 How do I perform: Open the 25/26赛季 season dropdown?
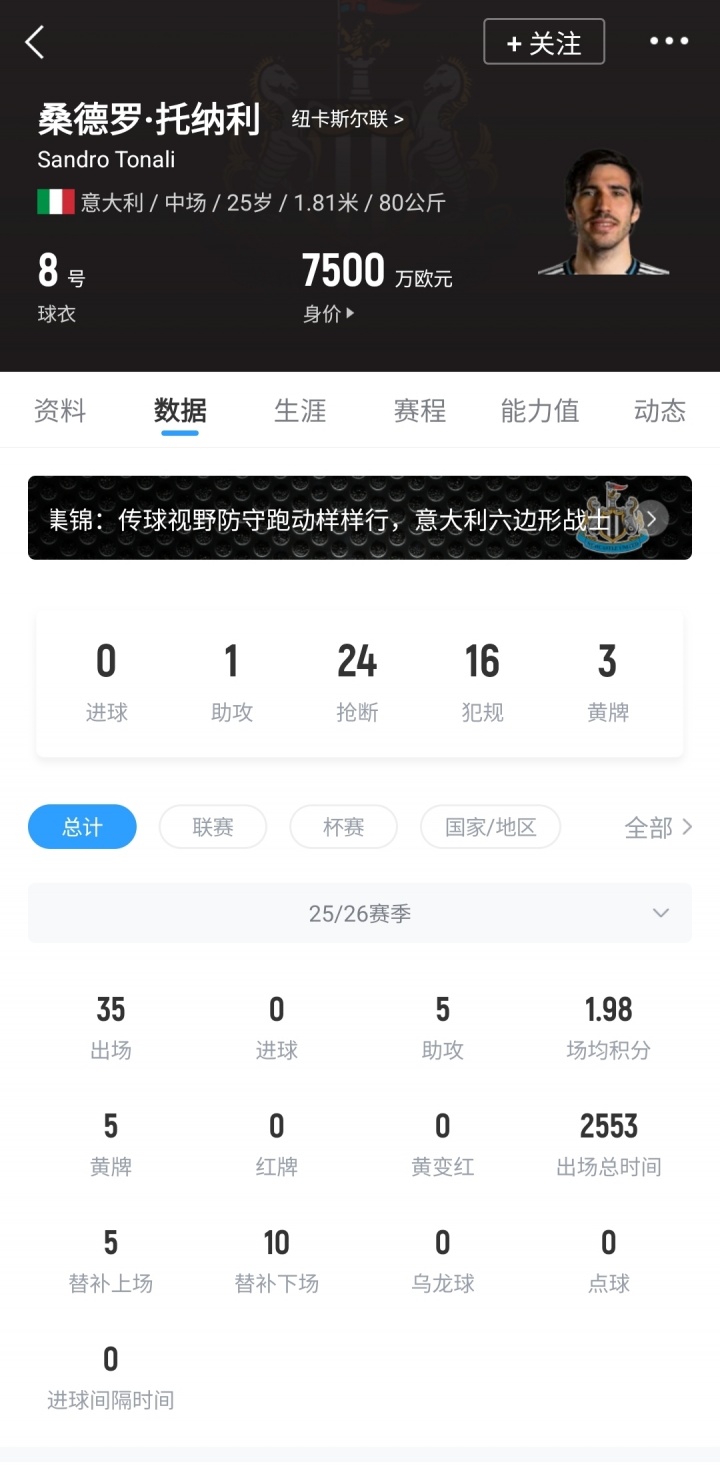[x=360, y=913]
